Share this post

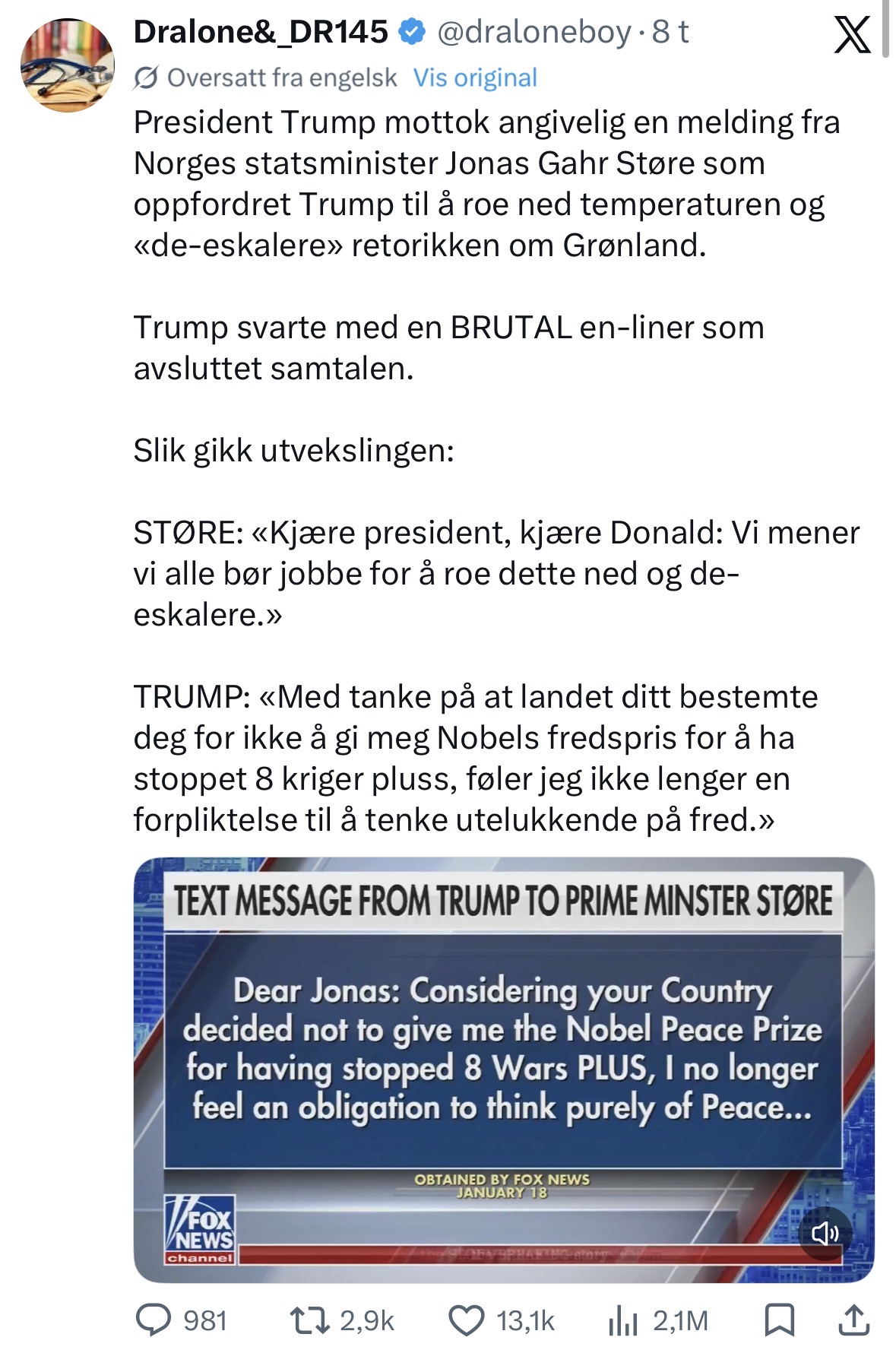click(x=853, y=1320)
